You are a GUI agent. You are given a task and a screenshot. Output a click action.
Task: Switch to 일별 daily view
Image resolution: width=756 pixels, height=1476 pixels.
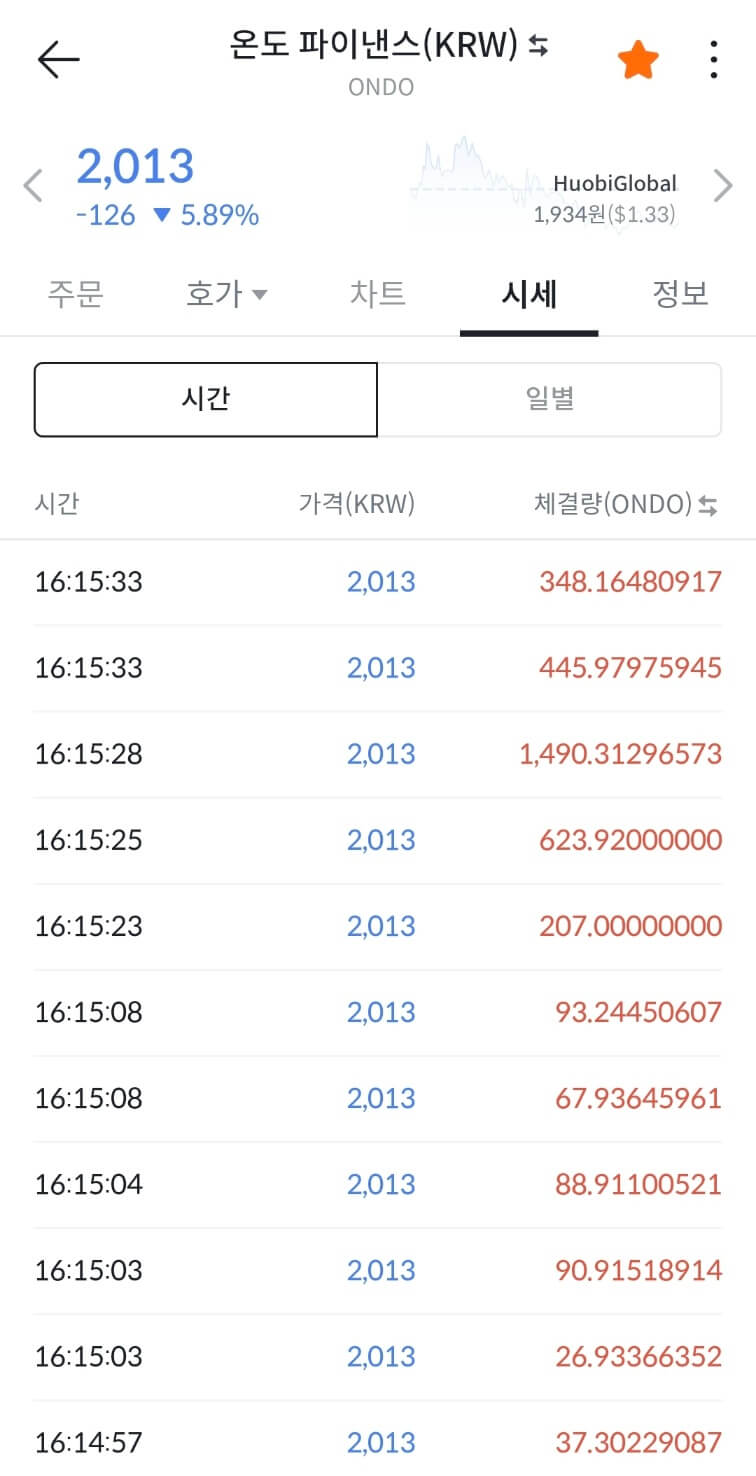[550, 398]
